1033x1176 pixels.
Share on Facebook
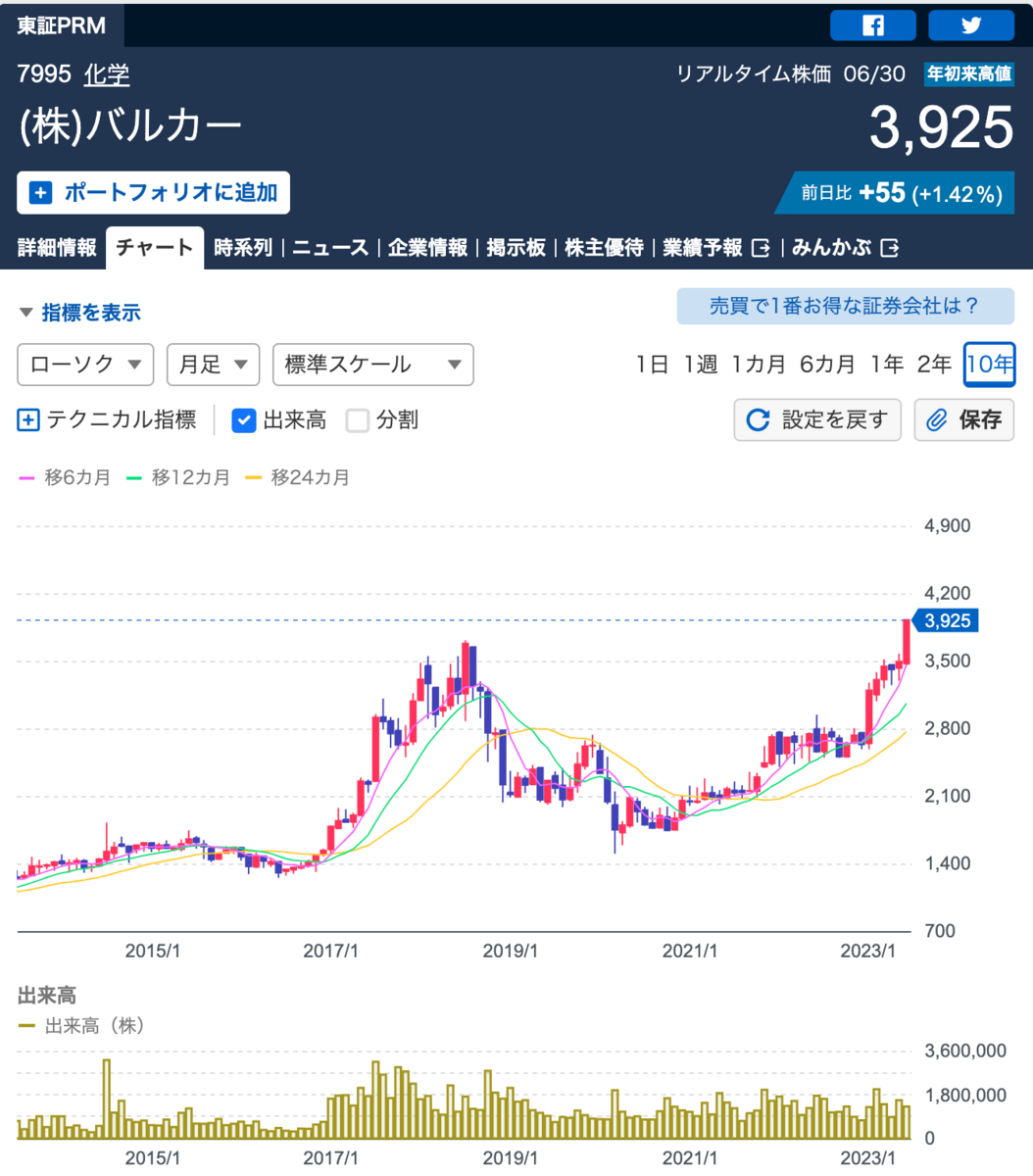tap(872, 25)
